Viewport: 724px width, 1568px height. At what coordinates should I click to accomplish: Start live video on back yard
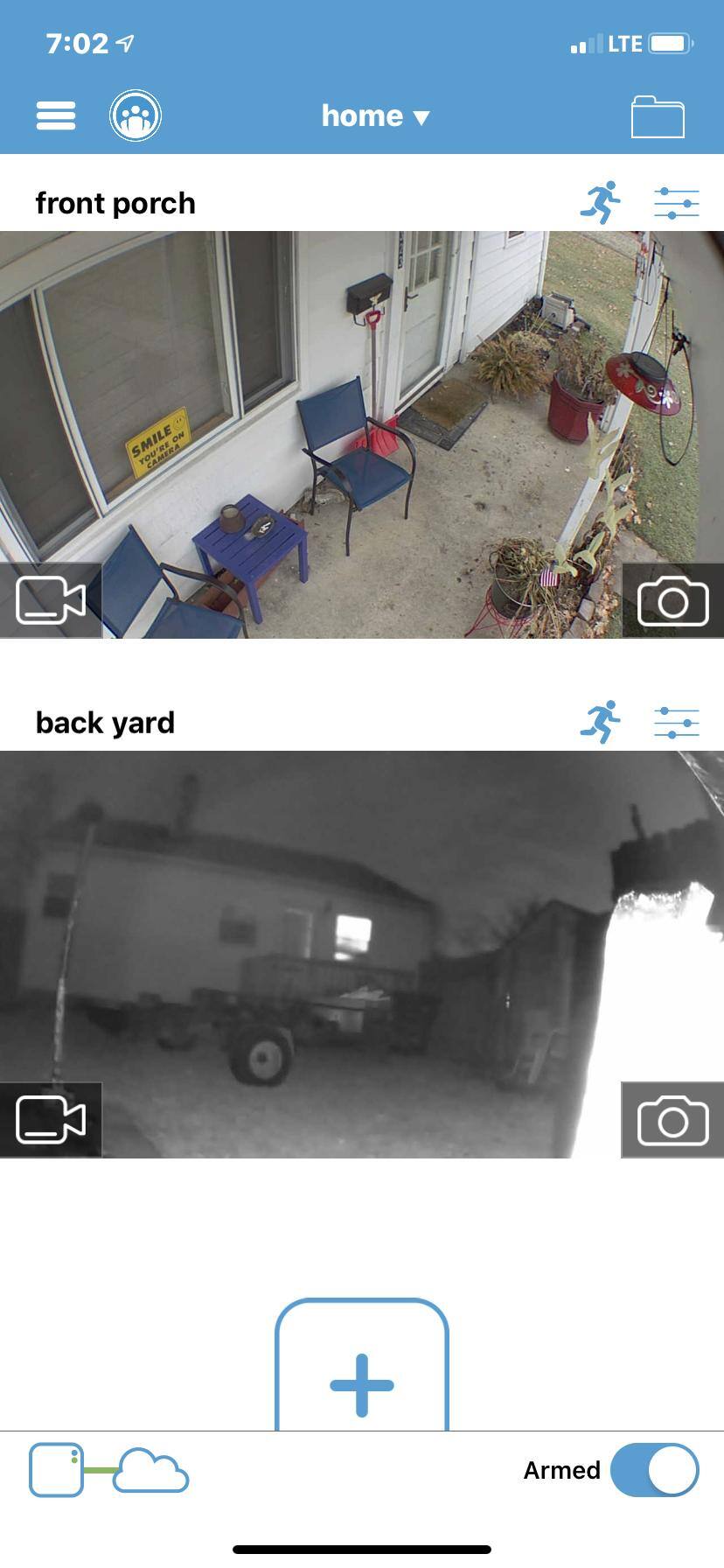51,1120
